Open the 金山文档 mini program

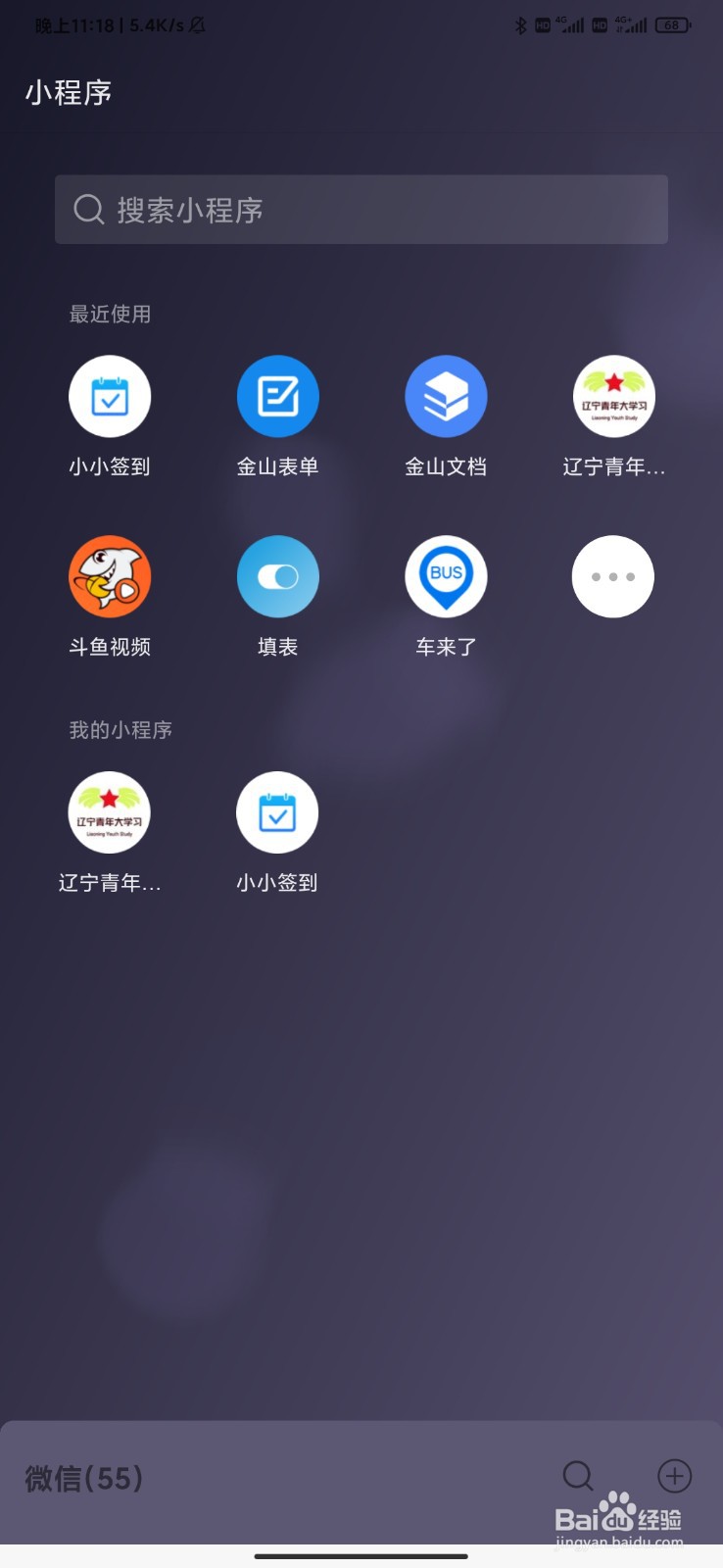(446, 396)
